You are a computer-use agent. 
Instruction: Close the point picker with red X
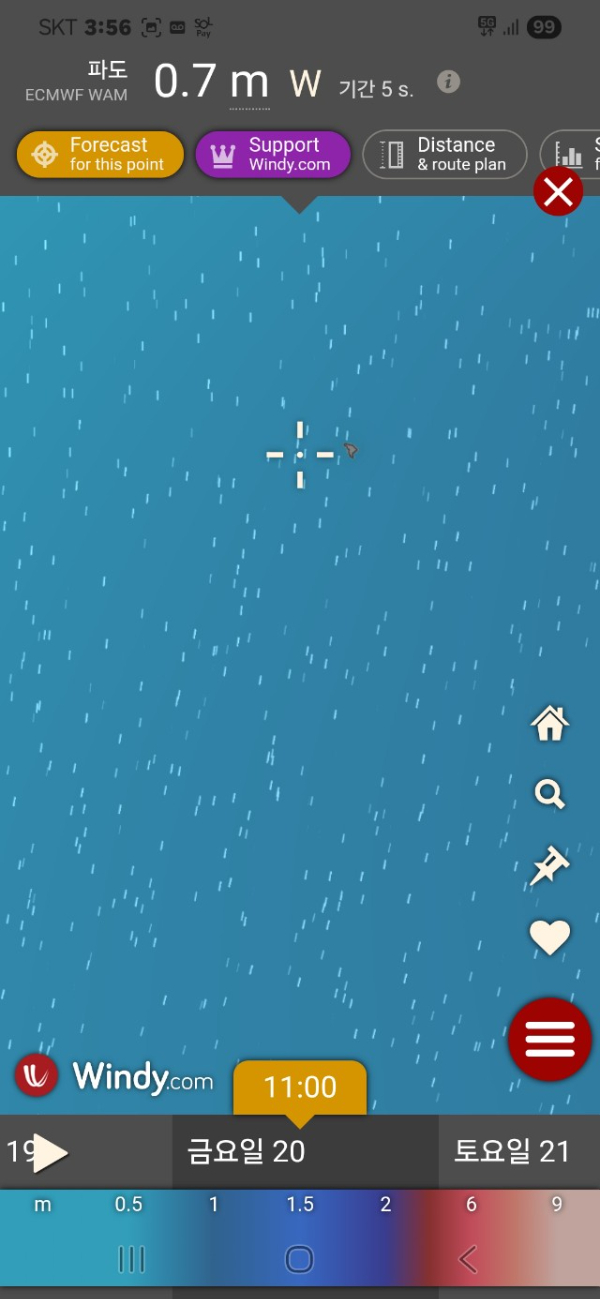point(558,191)
